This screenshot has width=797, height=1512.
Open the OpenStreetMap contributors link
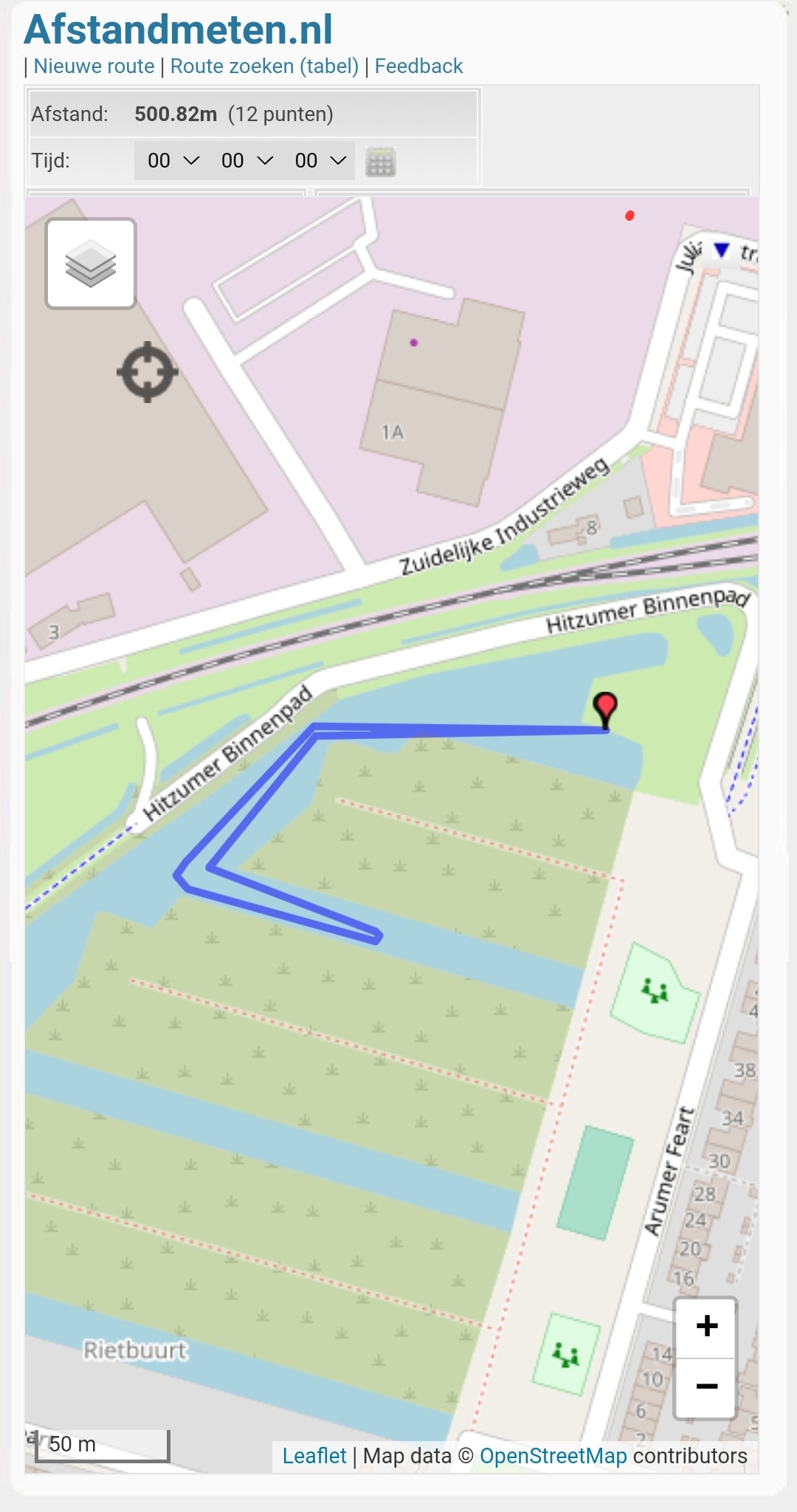click(553, 1456)
